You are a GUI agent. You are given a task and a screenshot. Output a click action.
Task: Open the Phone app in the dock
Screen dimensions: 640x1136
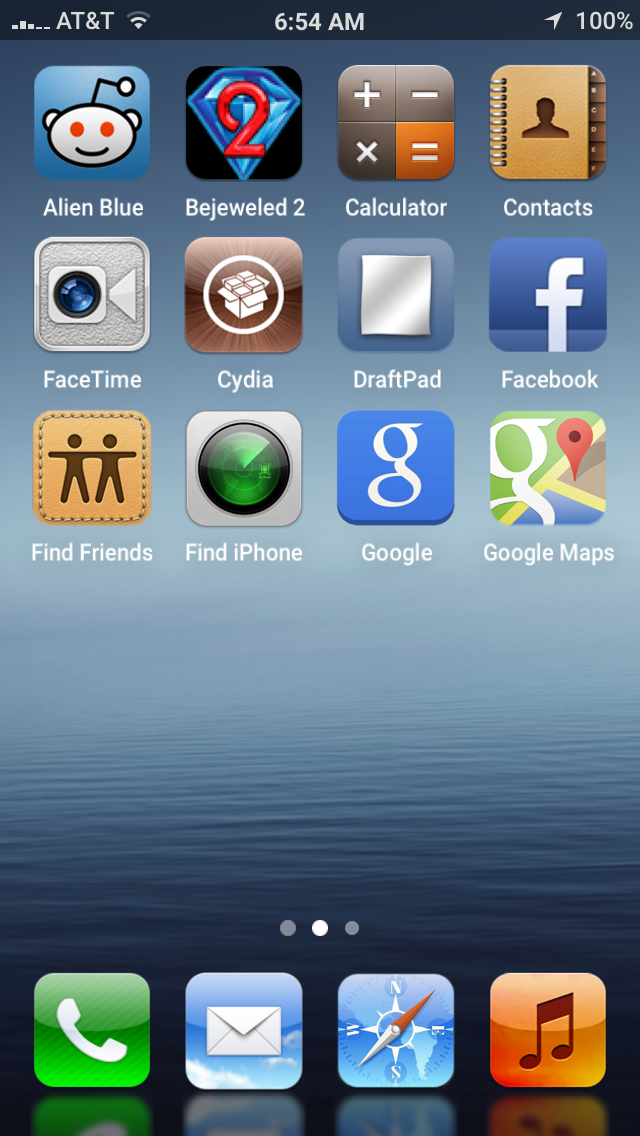point(92,1030)
